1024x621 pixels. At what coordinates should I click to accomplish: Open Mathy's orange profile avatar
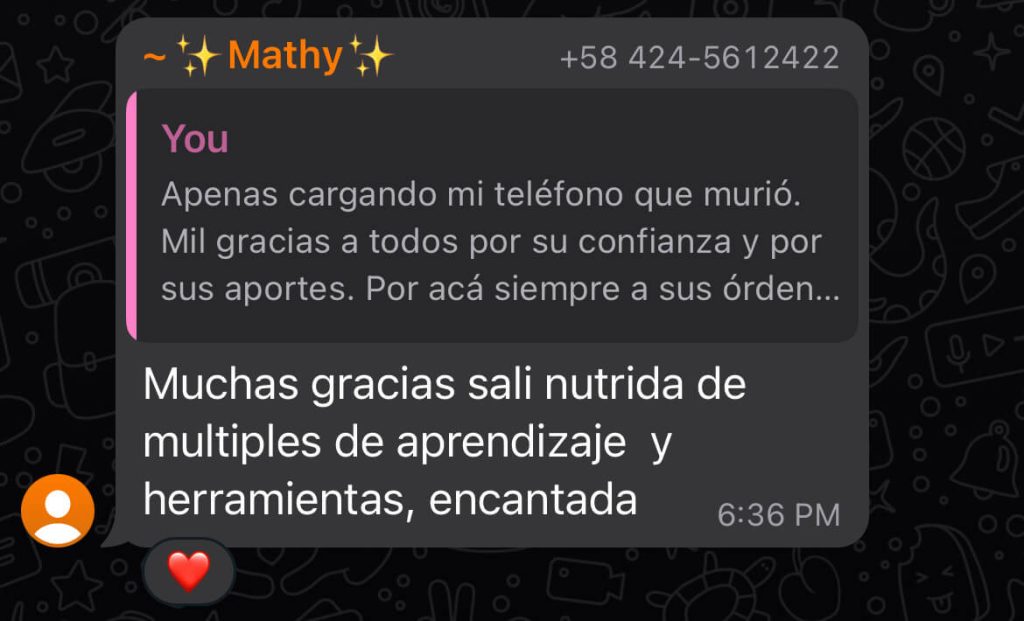pyautogui.click(x=58, y=510)
